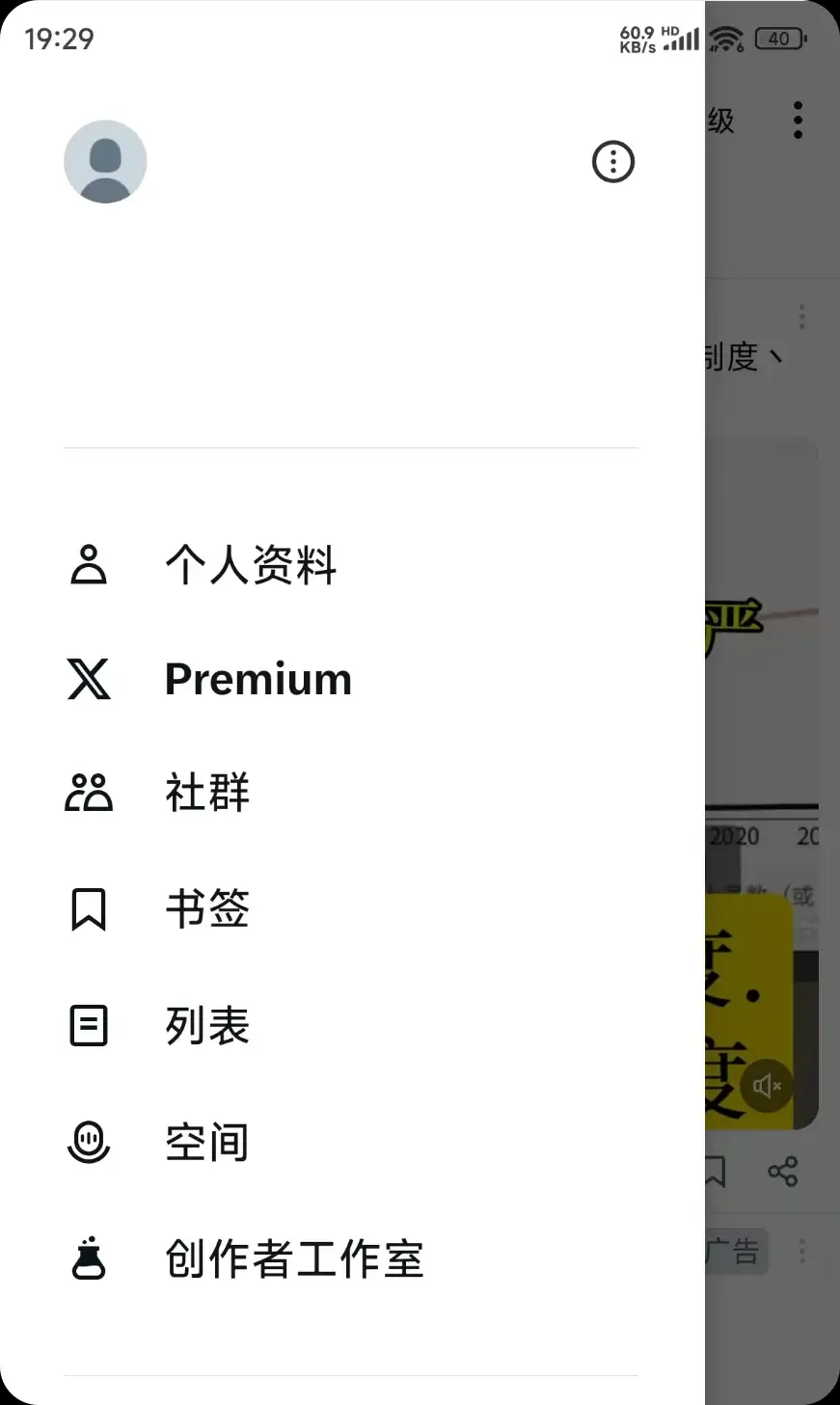Image resolution: width=840 pixels, height=1405 pixels.
Task: View saved 书签 bookmarks
Action: pyautogui.click(x=206, y=909)
